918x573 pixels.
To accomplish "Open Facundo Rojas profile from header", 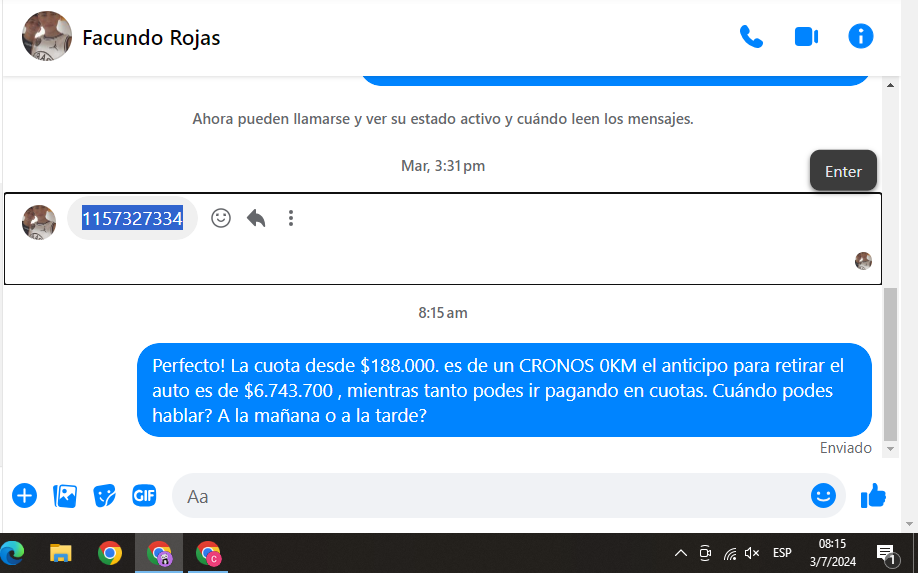I will [x=150, y=38].
